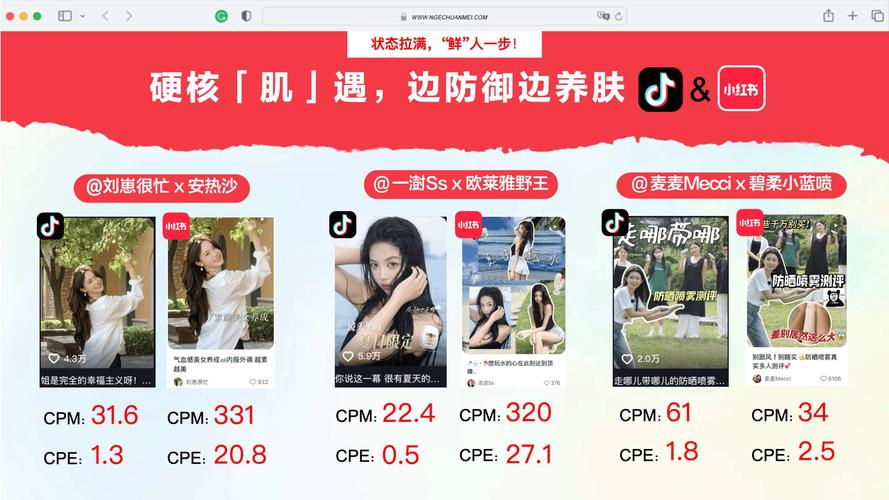Open the privacy report shield
Image resolution: width=889 pixels, height=500 pixels.
coord(246,16)
